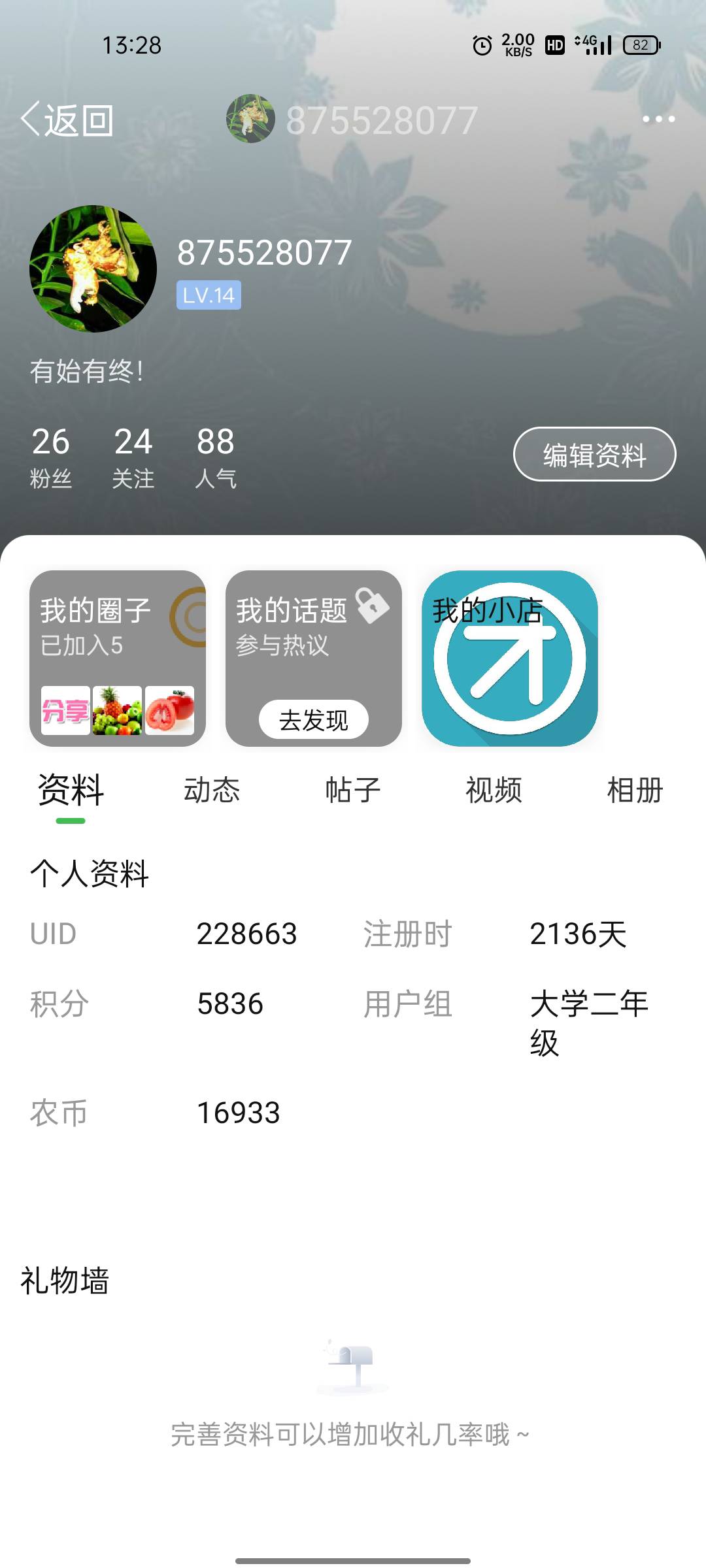View the 粉丝 followers list
The image size is (706, 1568).
[x=50, y=456]
